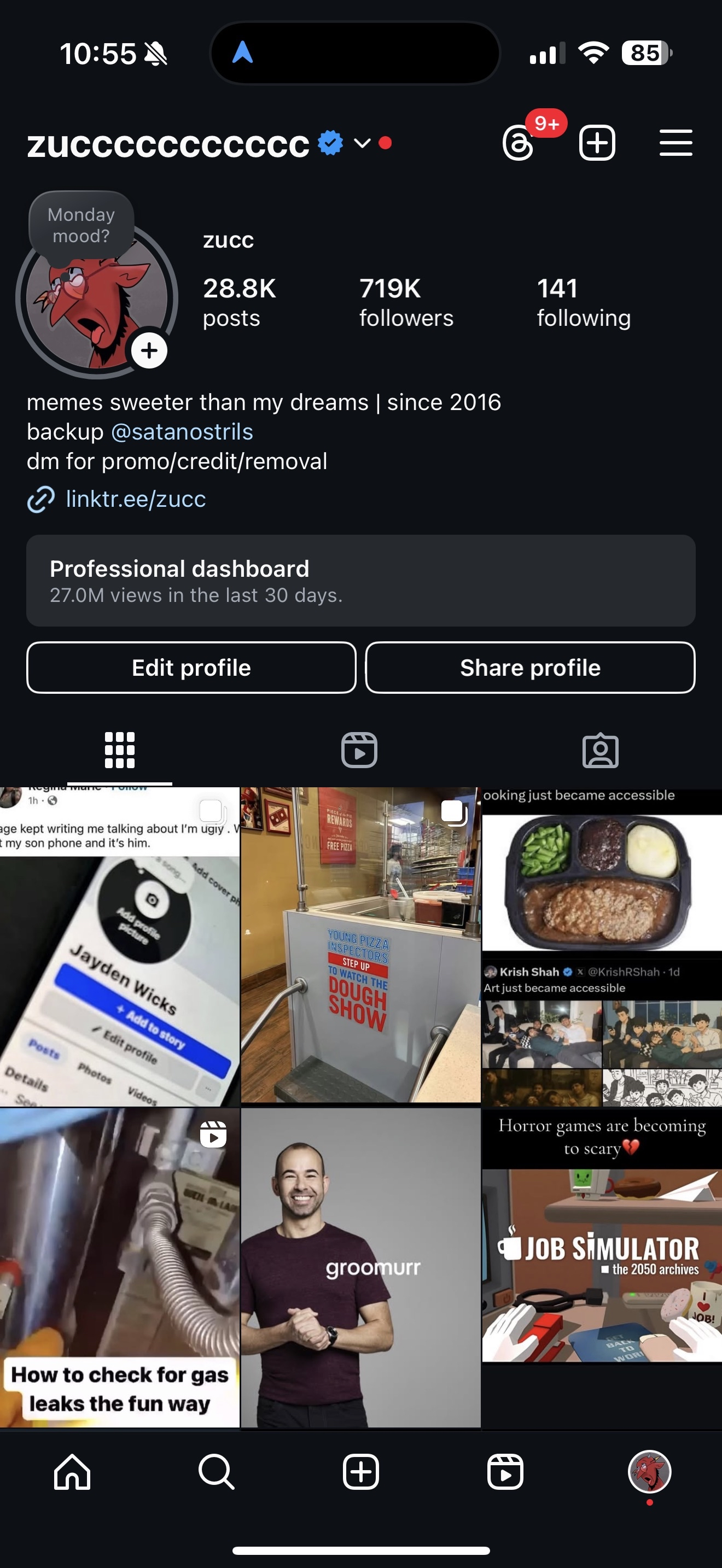Switch to the Reels profile tab
Viewport: 722px width, 1568px height.
(359, 750)
